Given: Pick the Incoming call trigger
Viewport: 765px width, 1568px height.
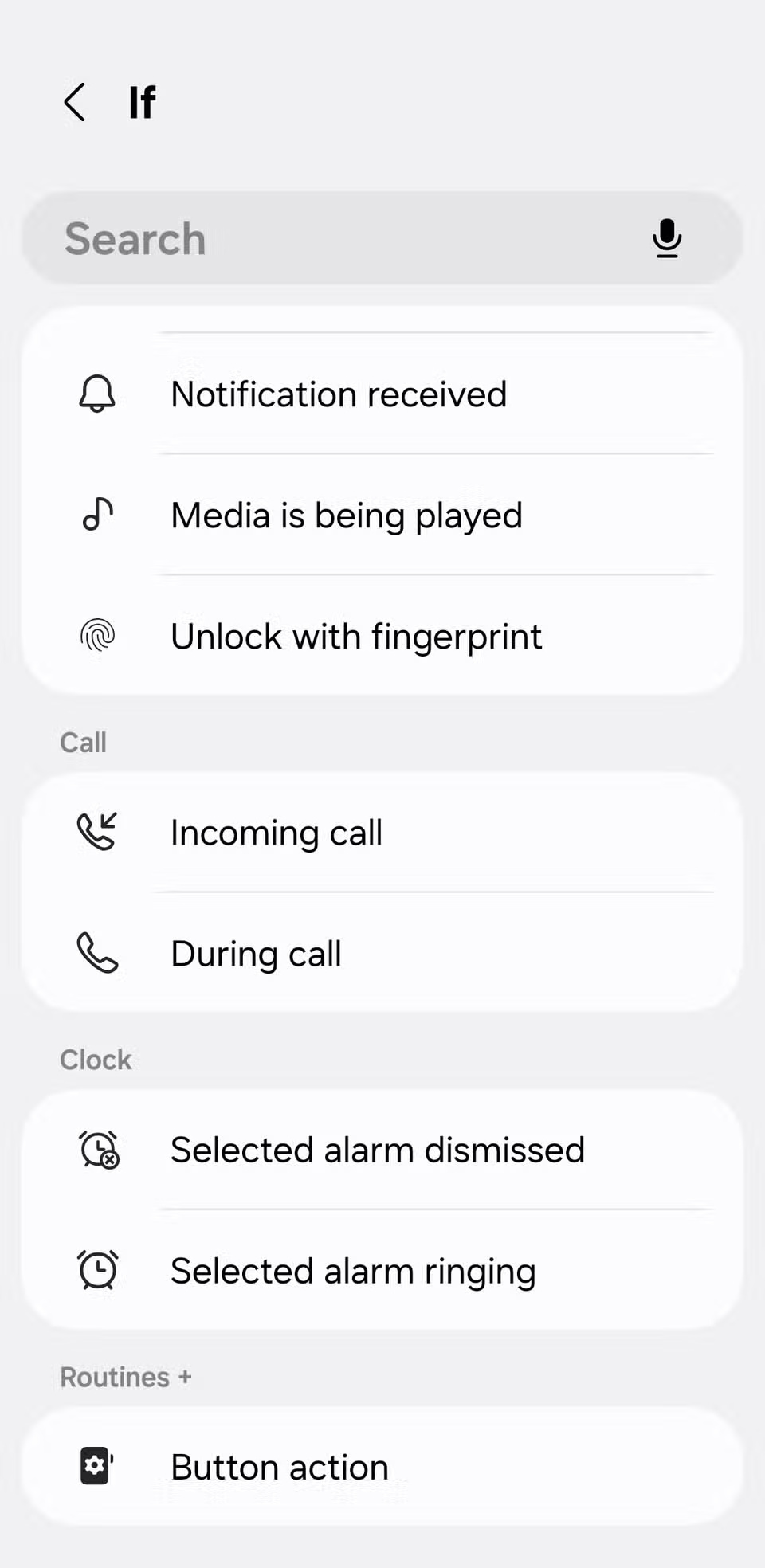Looking at the screenshot, I should tap(276, 831).
